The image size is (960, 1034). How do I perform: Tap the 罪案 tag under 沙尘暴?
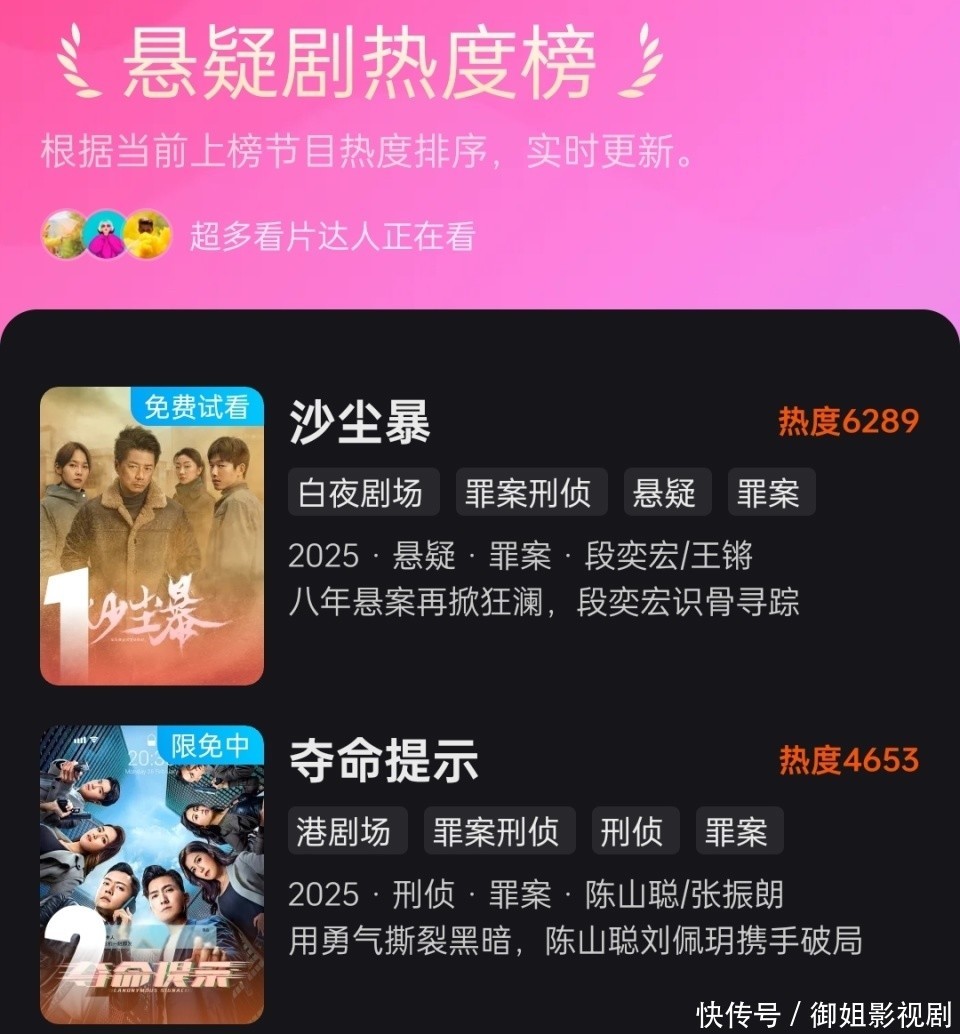tap(771, 493)
